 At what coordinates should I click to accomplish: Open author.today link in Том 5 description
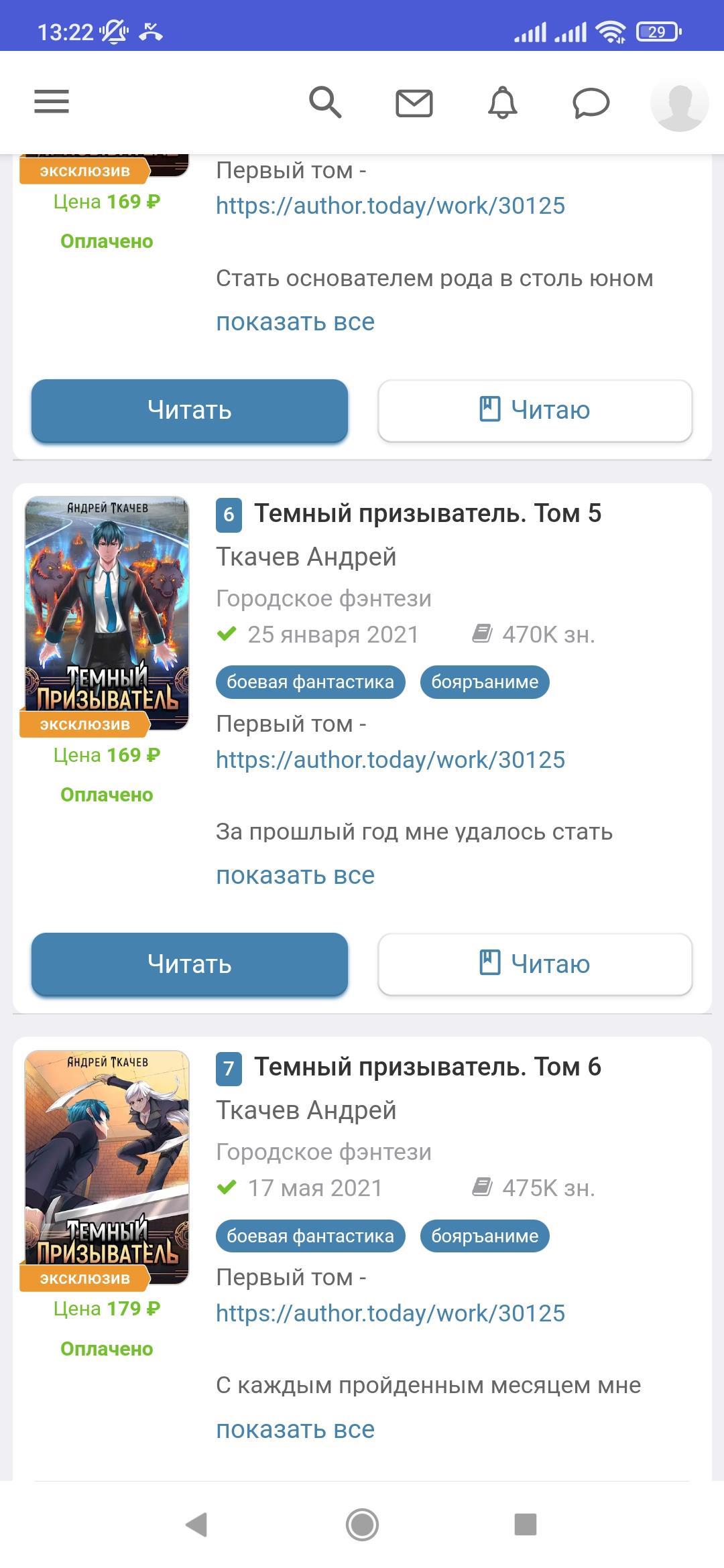pos(390,760)
